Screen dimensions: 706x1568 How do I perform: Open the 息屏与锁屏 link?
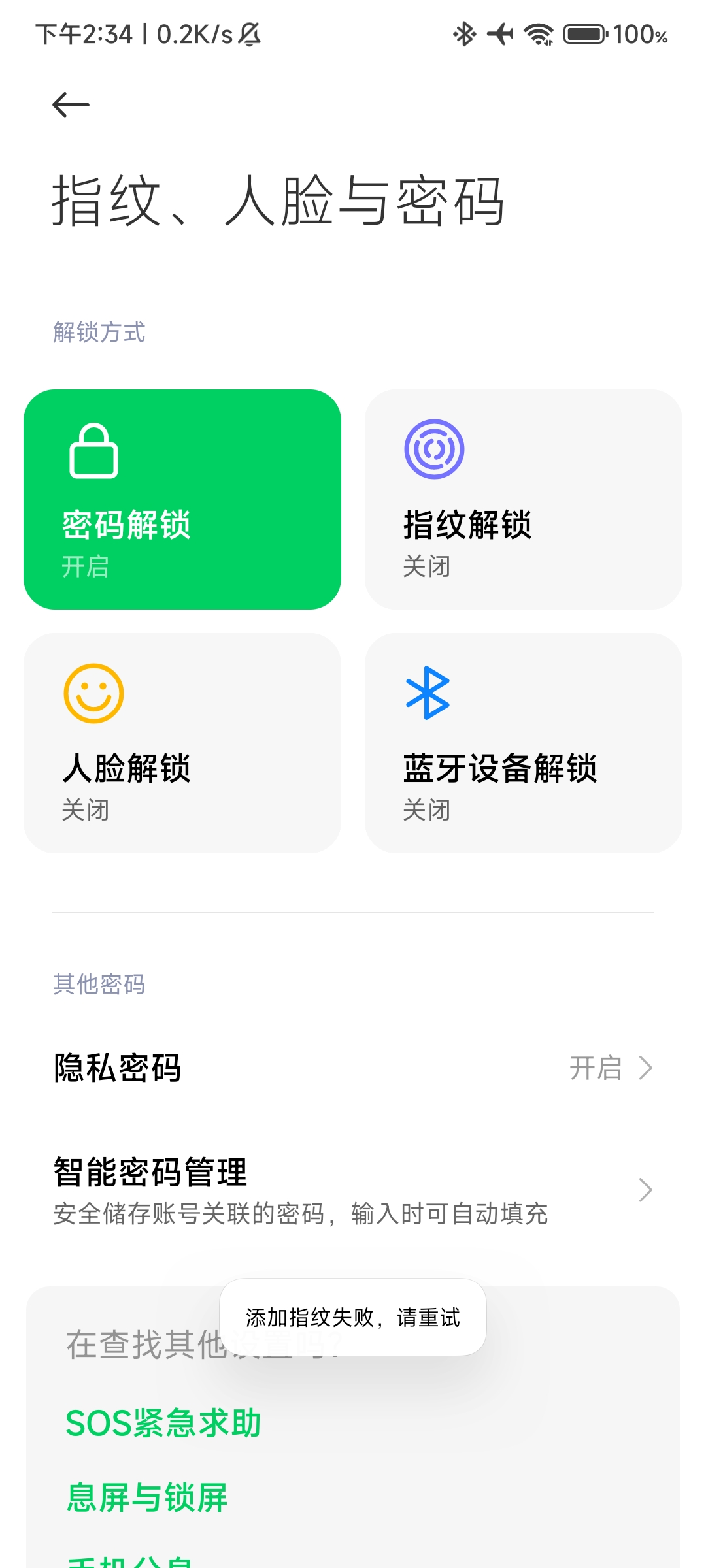[x=147, y=1497]
